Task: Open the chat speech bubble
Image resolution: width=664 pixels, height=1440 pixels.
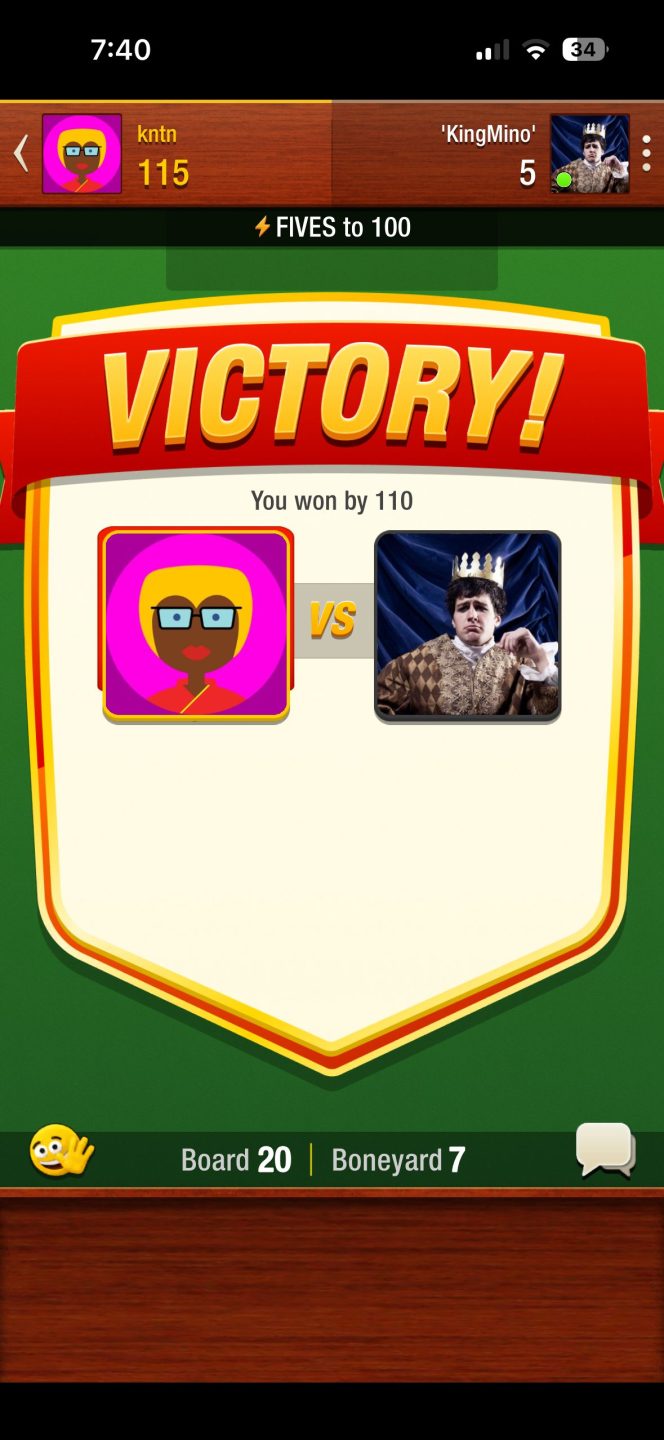Action: [606, 1150]
